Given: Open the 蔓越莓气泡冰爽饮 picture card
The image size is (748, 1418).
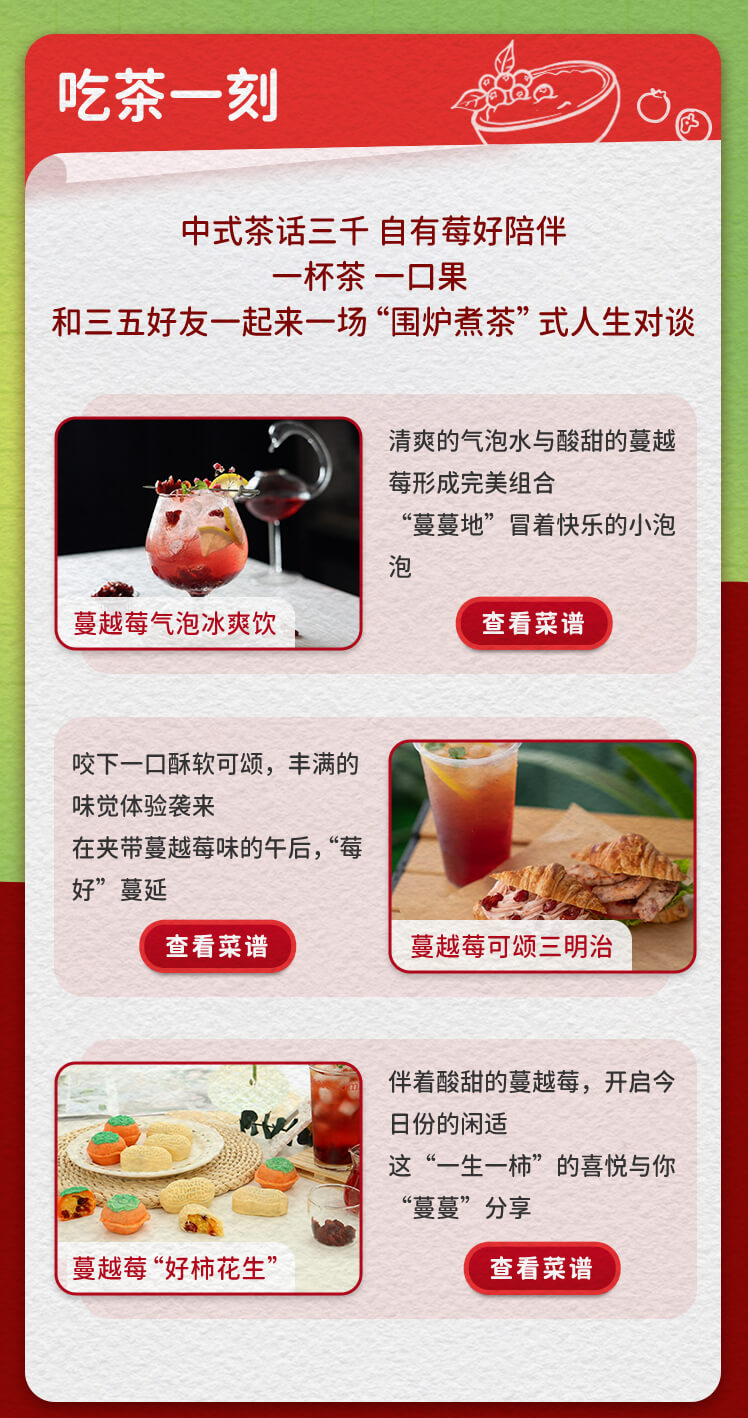Looking at the screenshot, I should point(208,532).
